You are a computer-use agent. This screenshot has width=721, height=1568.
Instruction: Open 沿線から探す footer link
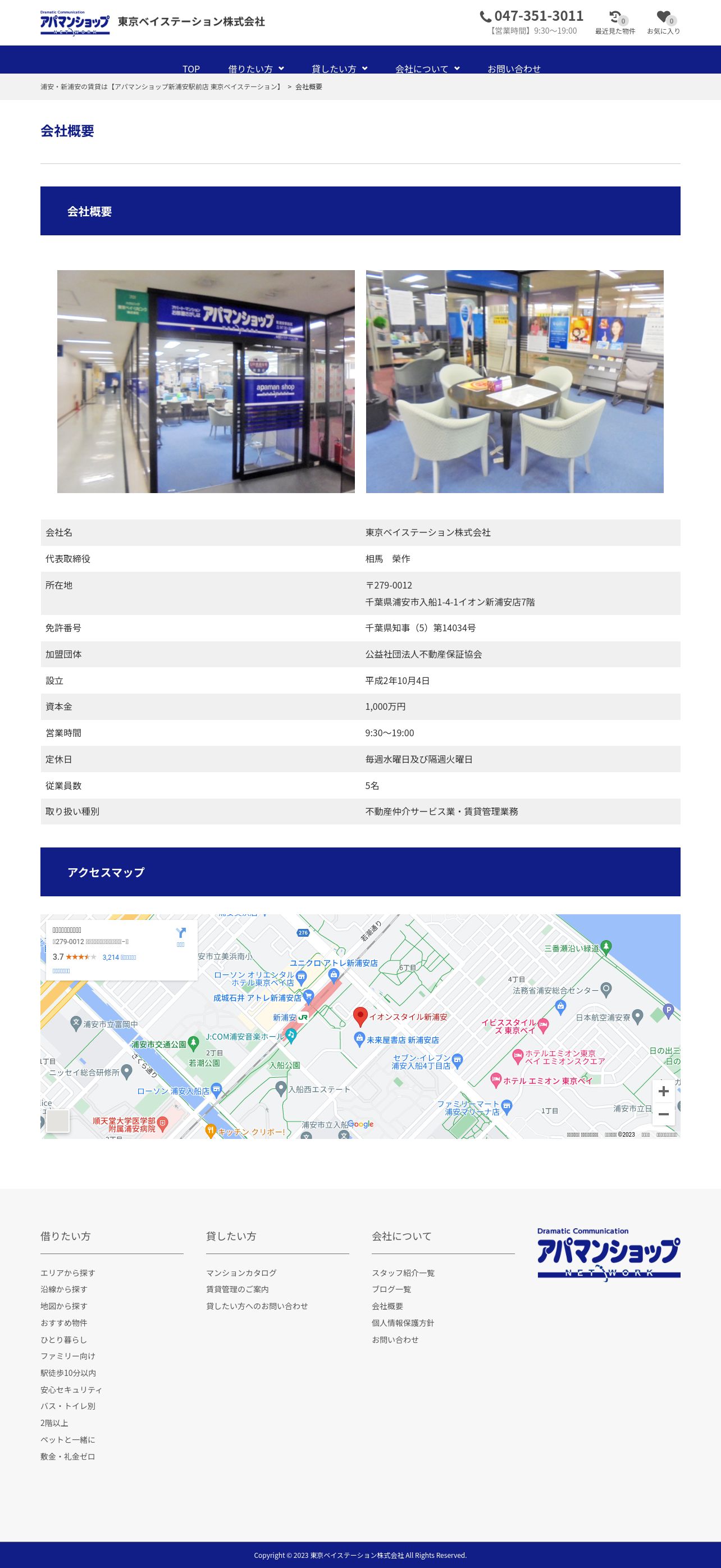(x=64, y=1289)
